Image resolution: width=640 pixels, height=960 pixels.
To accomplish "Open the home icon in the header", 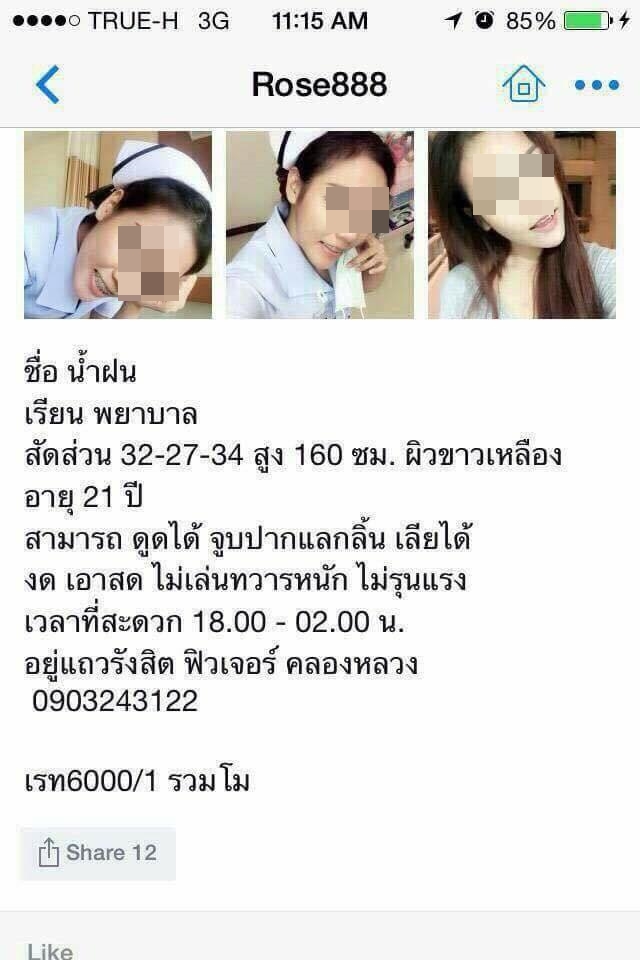I will pos(523,85).
